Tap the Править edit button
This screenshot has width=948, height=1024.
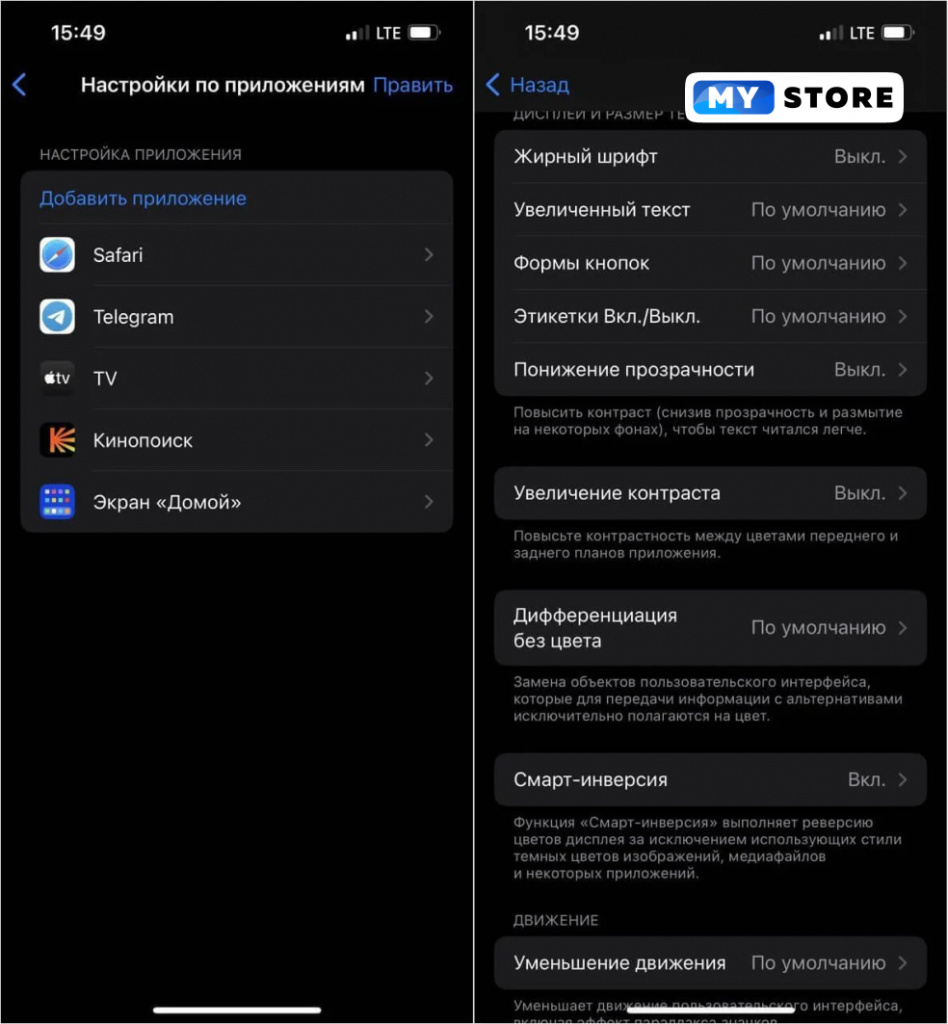point(412,86)
